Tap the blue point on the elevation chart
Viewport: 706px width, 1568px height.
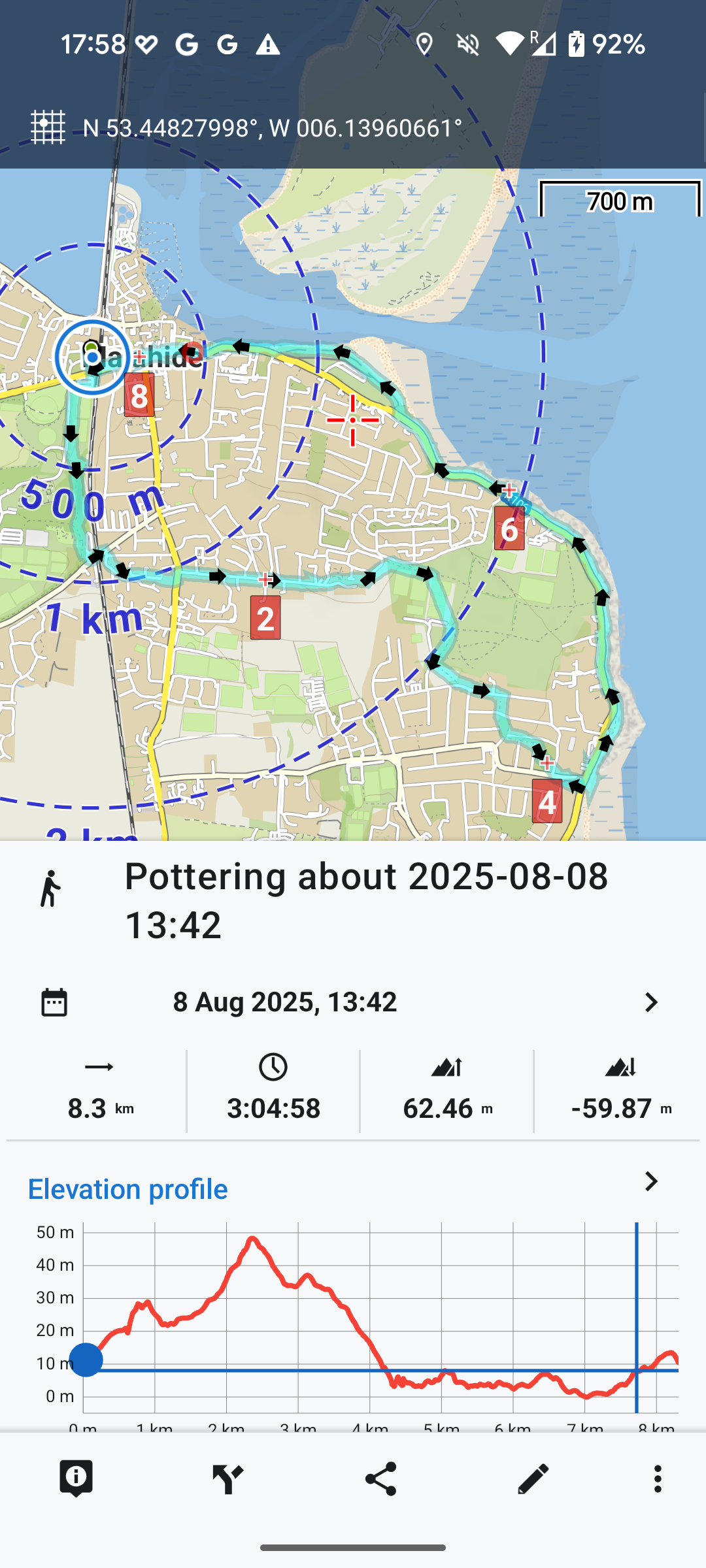86,1360
